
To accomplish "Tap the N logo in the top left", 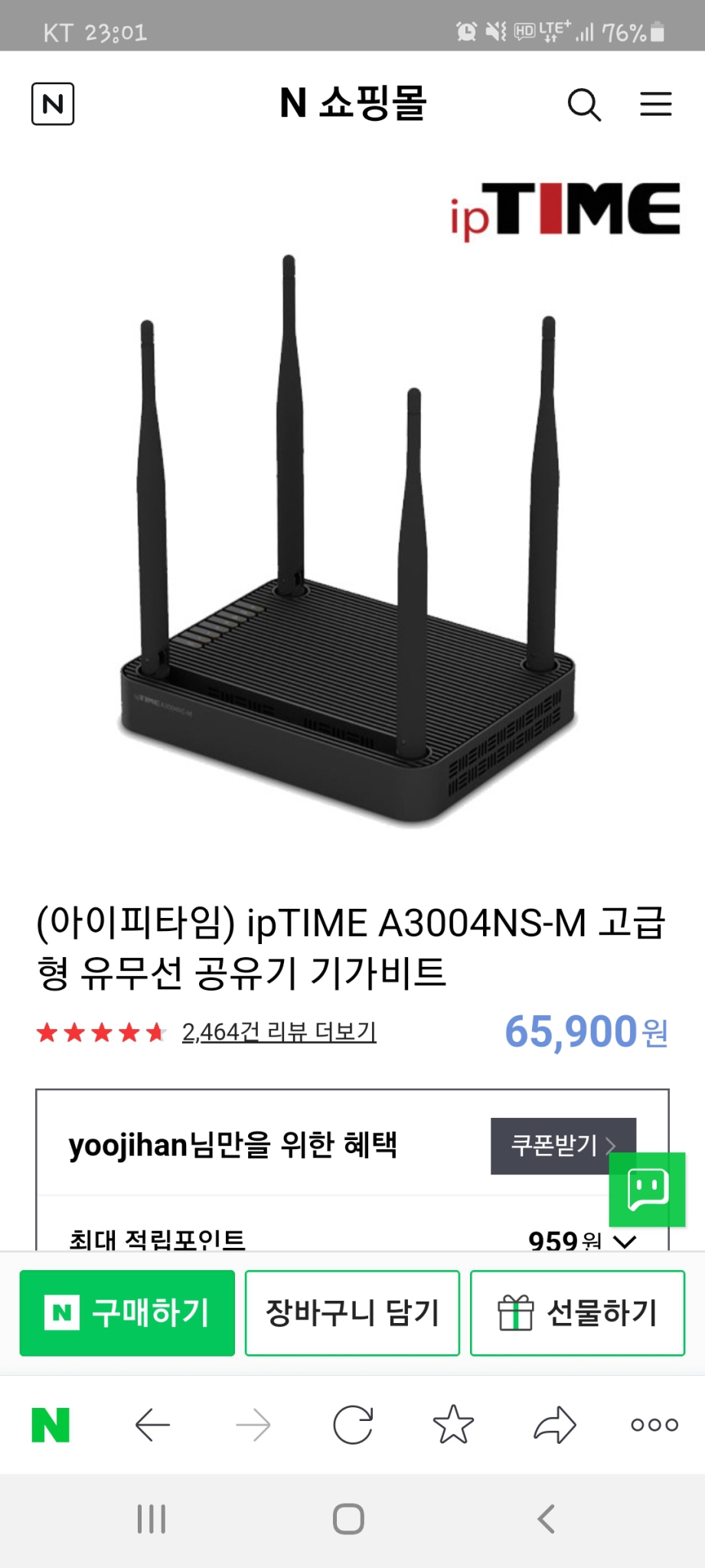I will click(x=52, y=105).
